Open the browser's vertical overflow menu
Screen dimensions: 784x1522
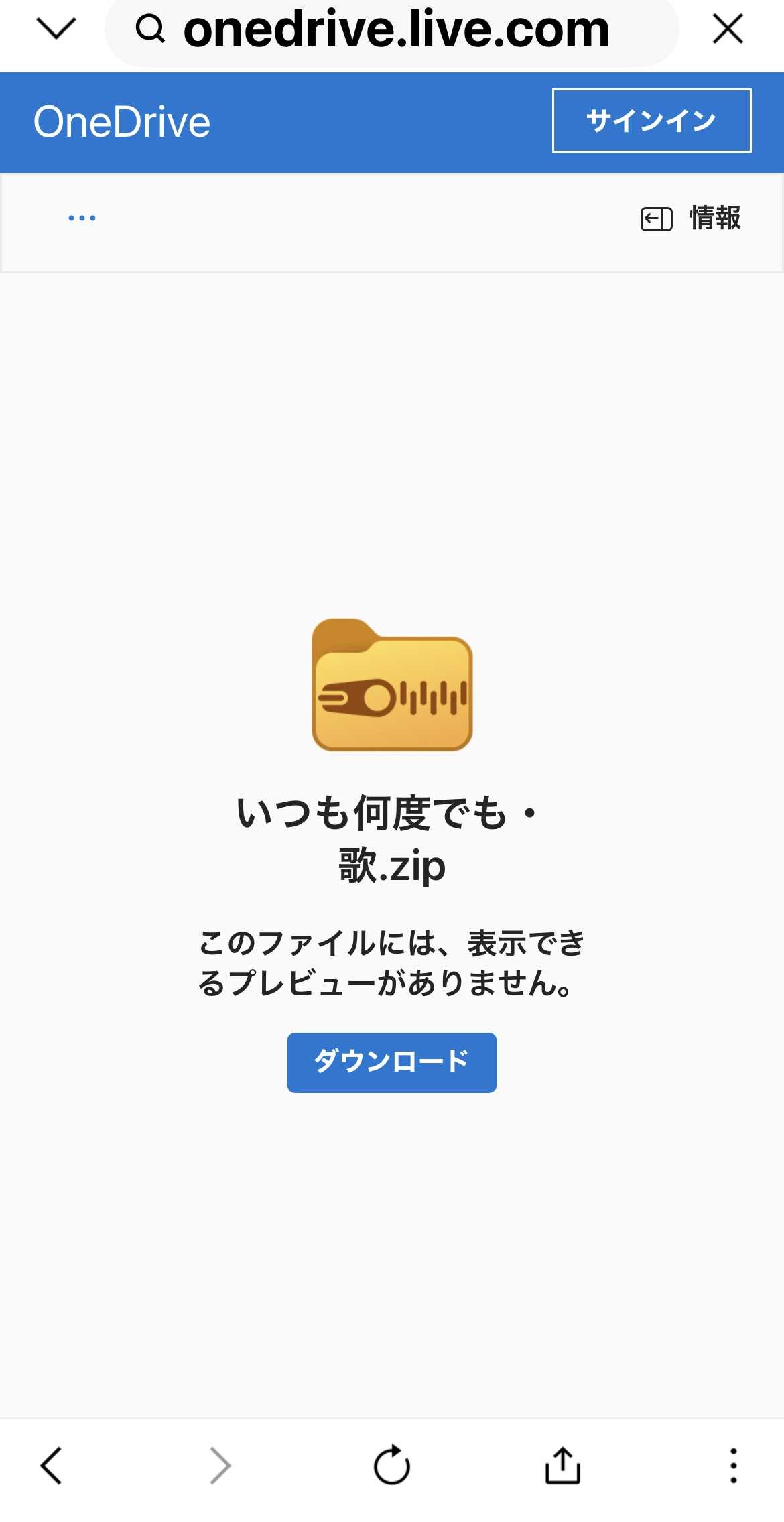[x=733, y=1466]
